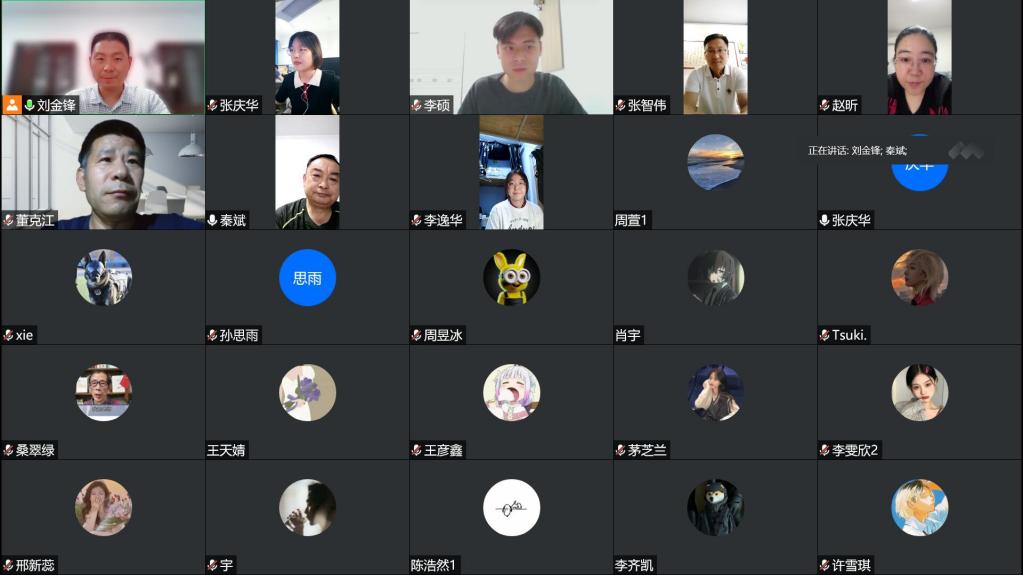Tap 周昱冰's participant tile
This screenshot has height=575, width=1023.
(x=511, y=287)
